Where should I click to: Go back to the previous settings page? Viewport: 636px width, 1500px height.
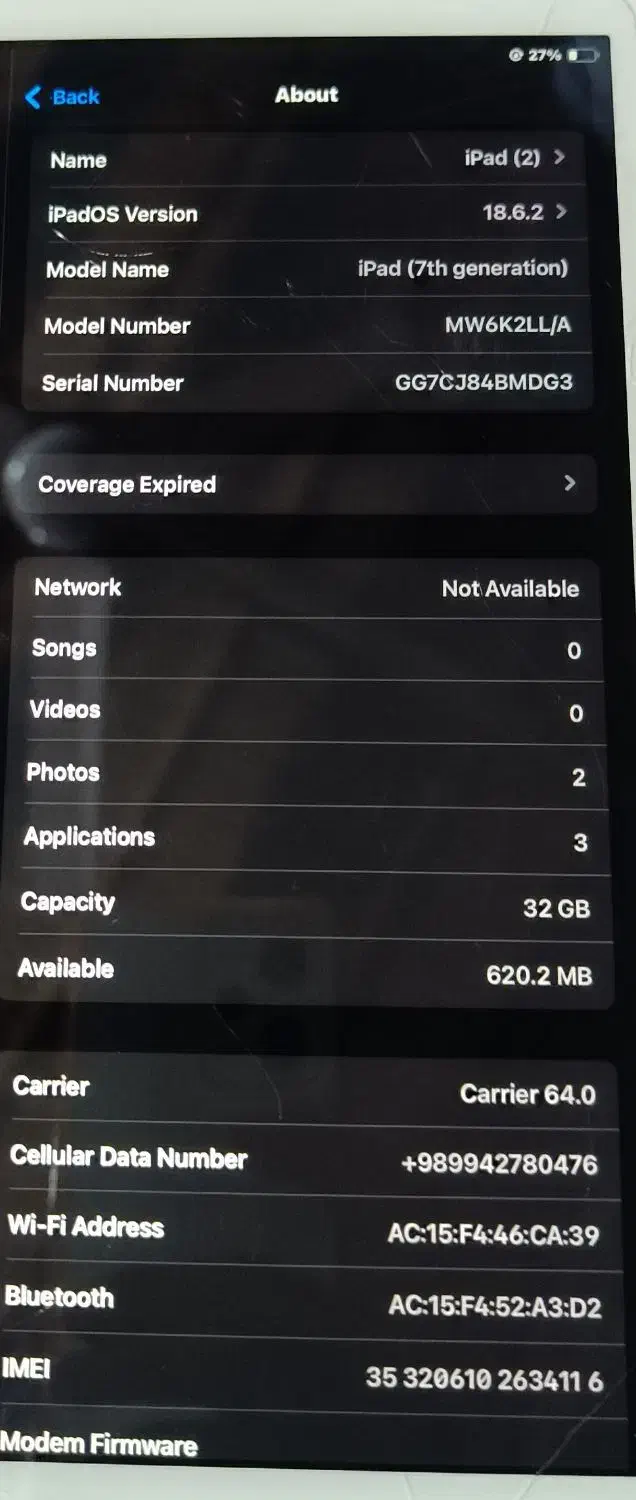point(62,97)
